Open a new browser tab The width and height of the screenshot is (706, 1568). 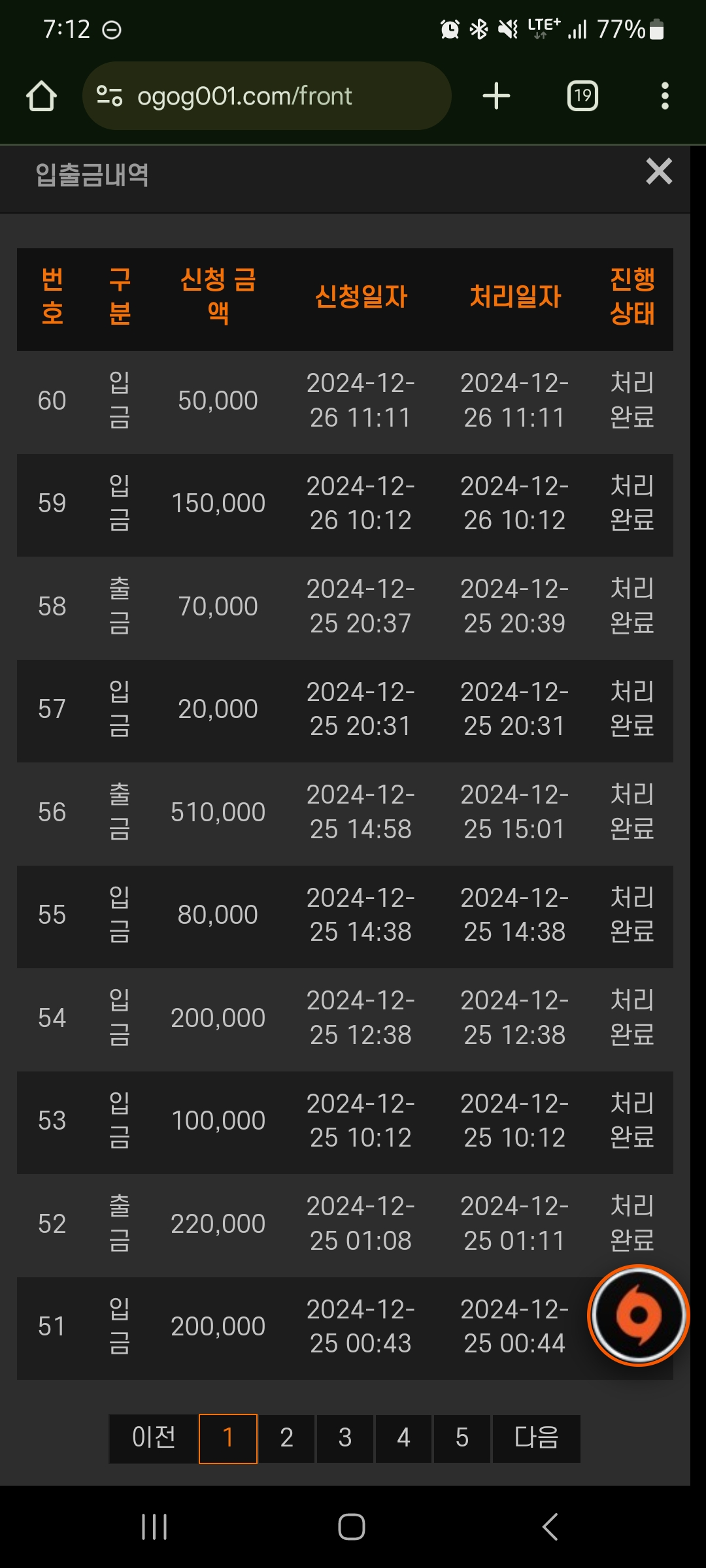point(496,96)
